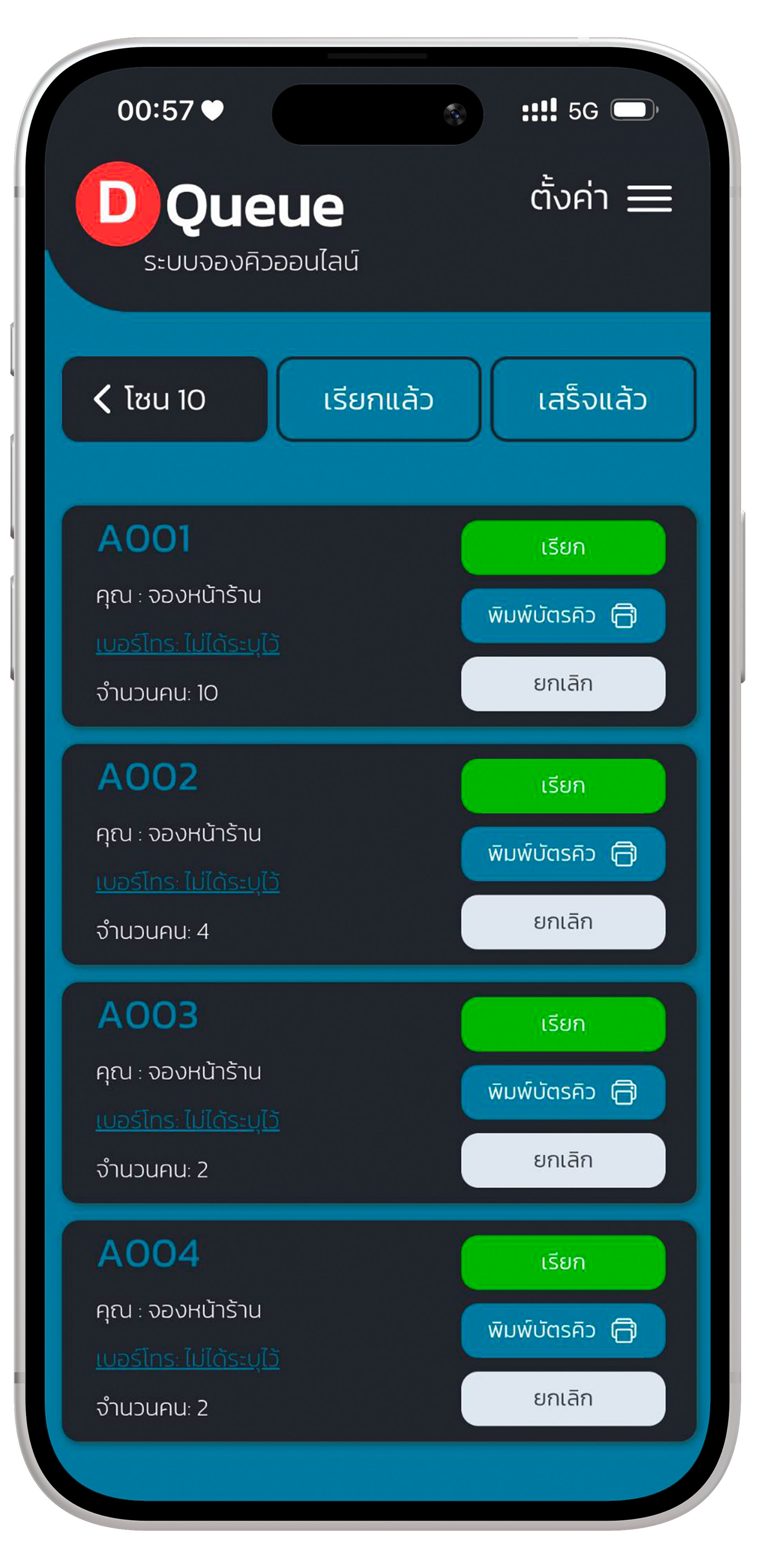
Task: Call queue A004 with เรียก
Action: [x=563, y=1262]
